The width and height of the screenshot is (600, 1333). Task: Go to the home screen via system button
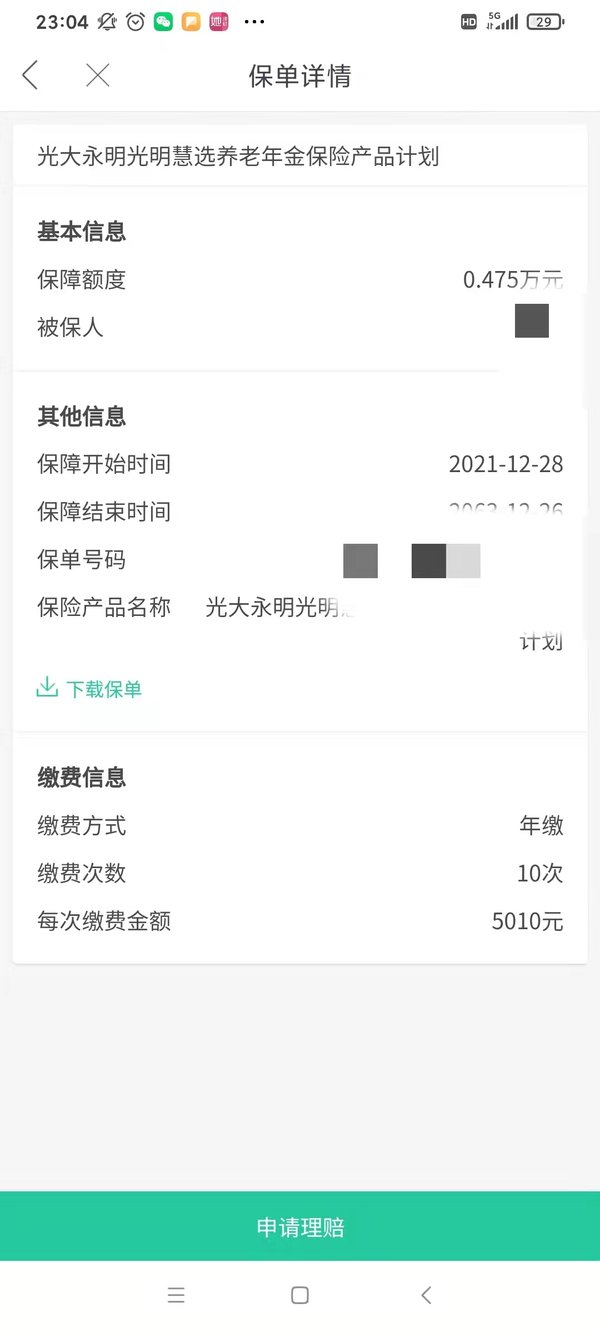click(299, 1295)
